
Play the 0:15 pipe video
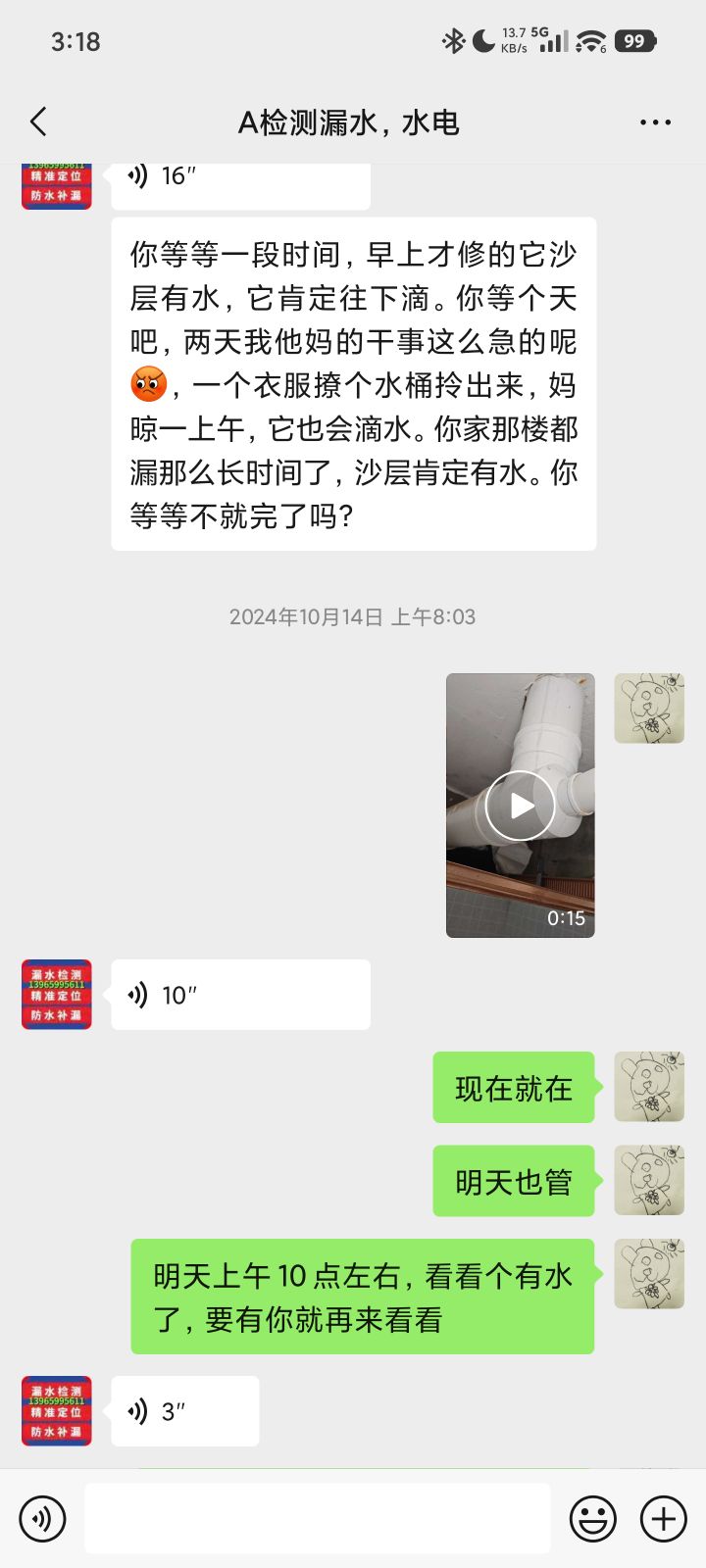(x=520, y=806)
